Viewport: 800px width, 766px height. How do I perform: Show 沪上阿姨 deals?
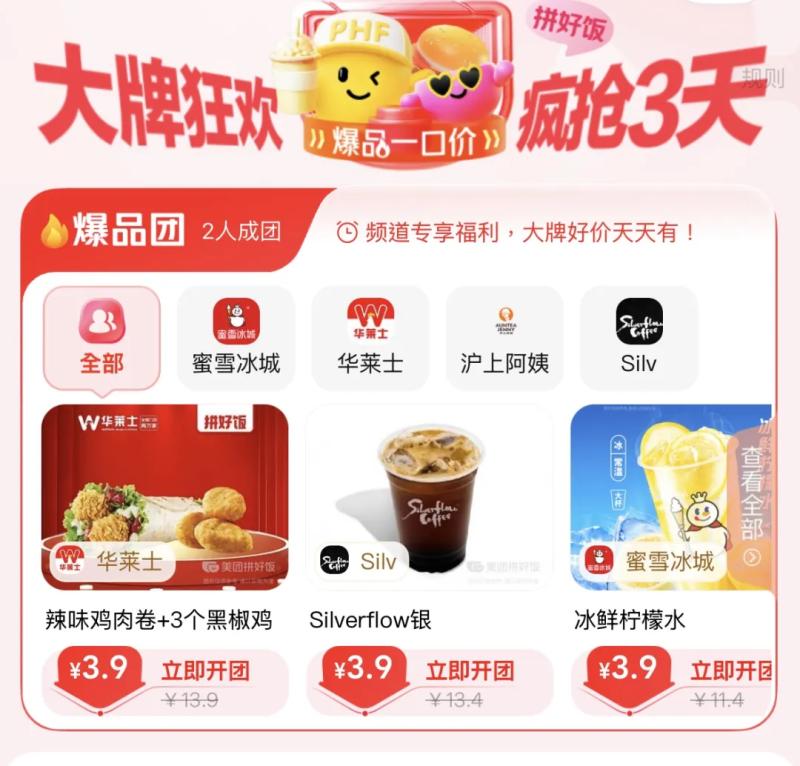(504, 338)
